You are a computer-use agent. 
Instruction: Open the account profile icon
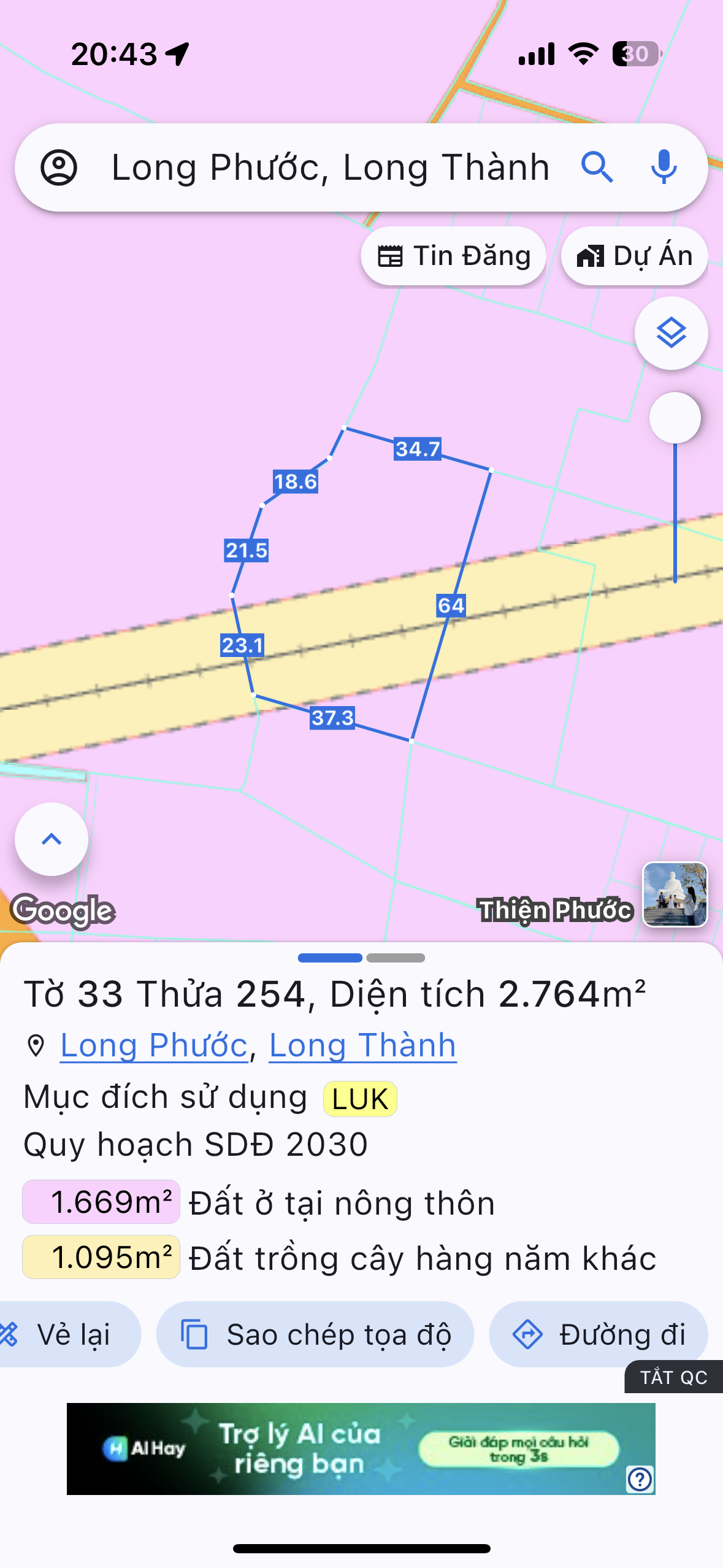click(59, 167)
